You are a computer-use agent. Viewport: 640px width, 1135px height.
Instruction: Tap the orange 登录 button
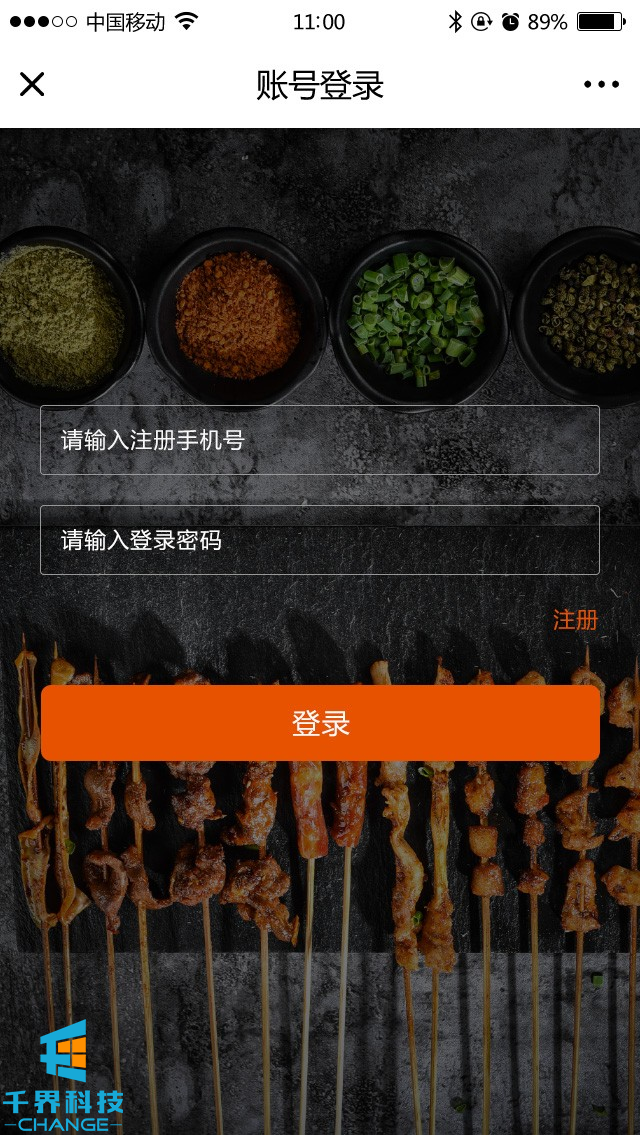tap(320, 723)
